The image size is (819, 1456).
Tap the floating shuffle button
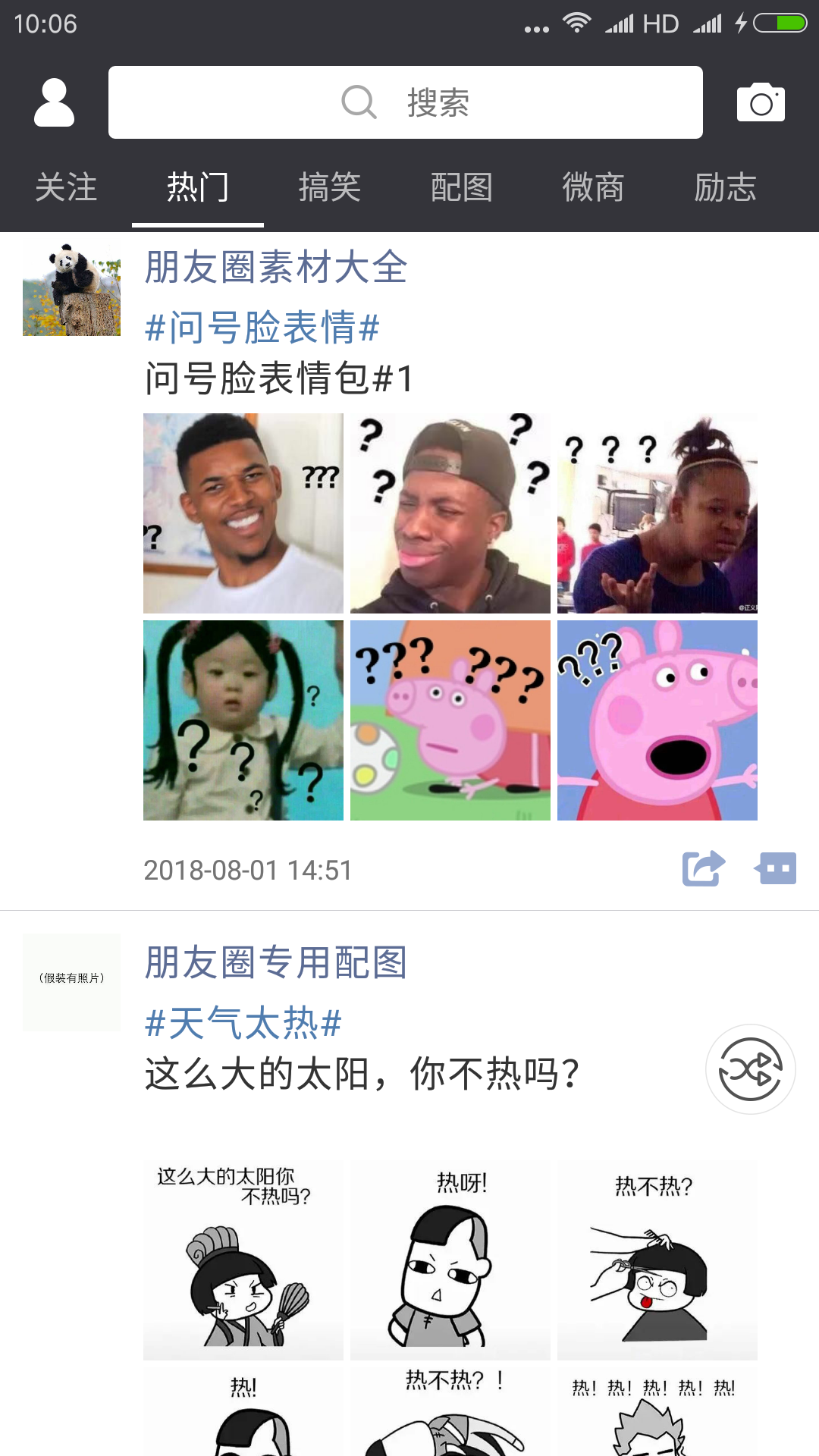coord(750,1069)
